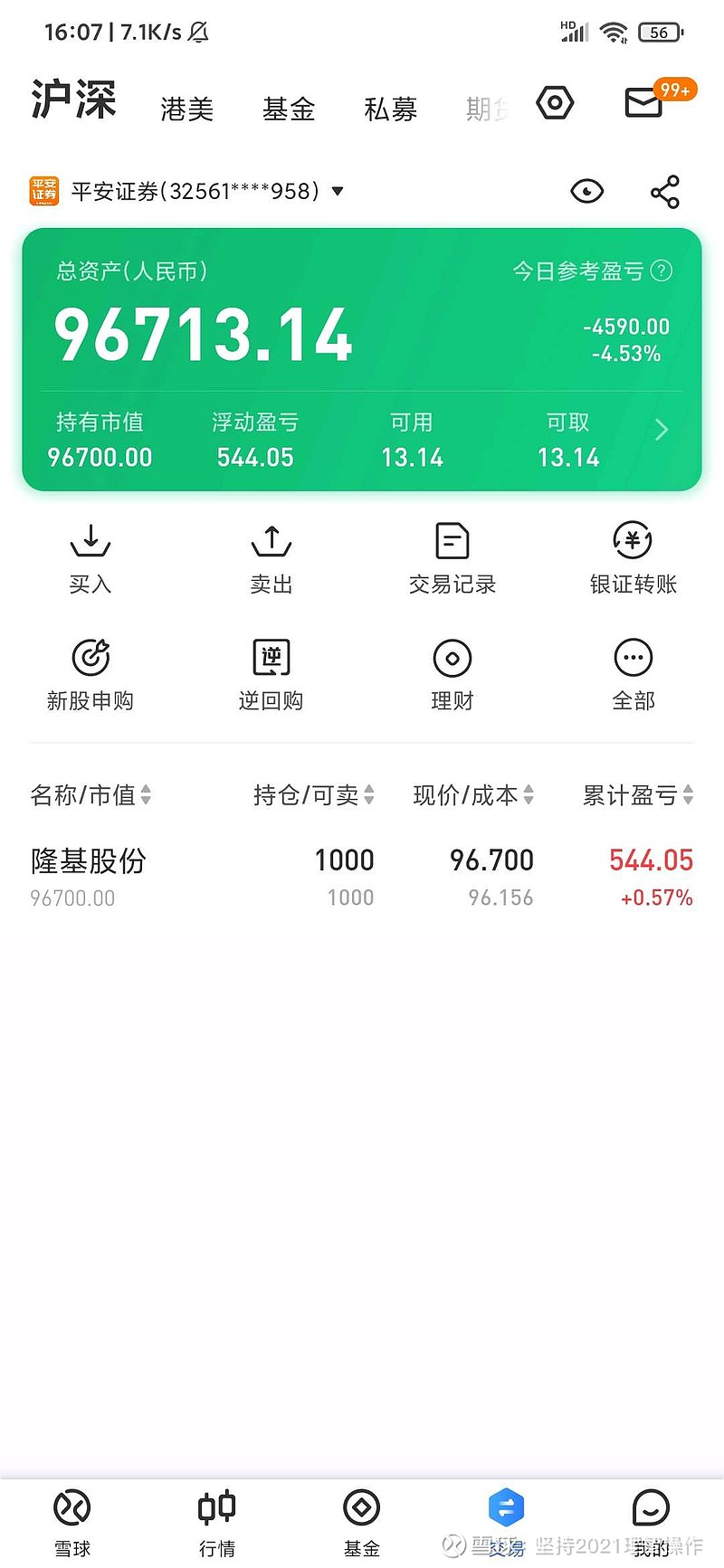Show 全部 functions
Image resolution: width=724 pixels, height=1568 pixels.
point(633,675)
